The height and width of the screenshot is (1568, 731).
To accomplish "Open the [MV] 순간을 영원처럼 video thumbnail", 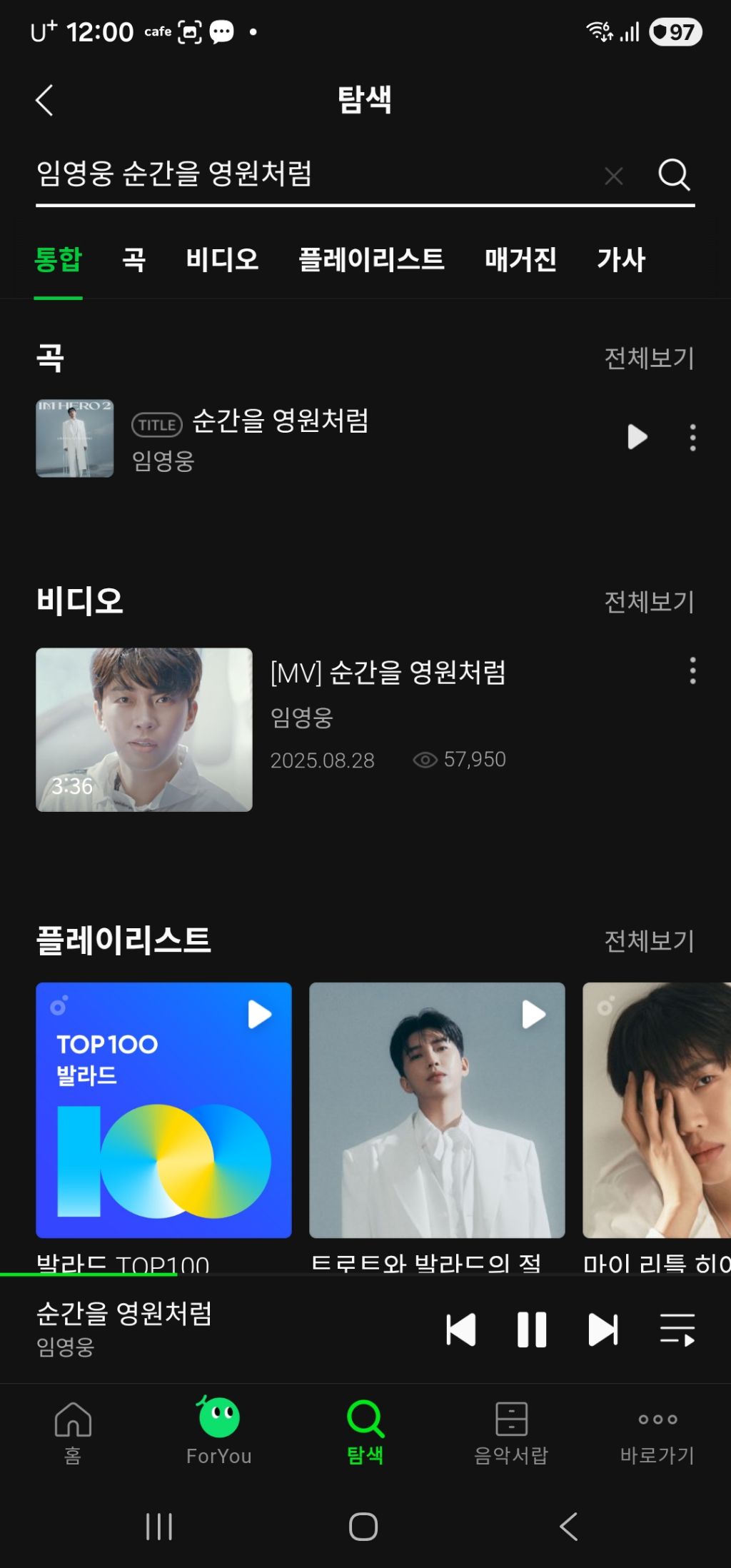I will [144, 729].
